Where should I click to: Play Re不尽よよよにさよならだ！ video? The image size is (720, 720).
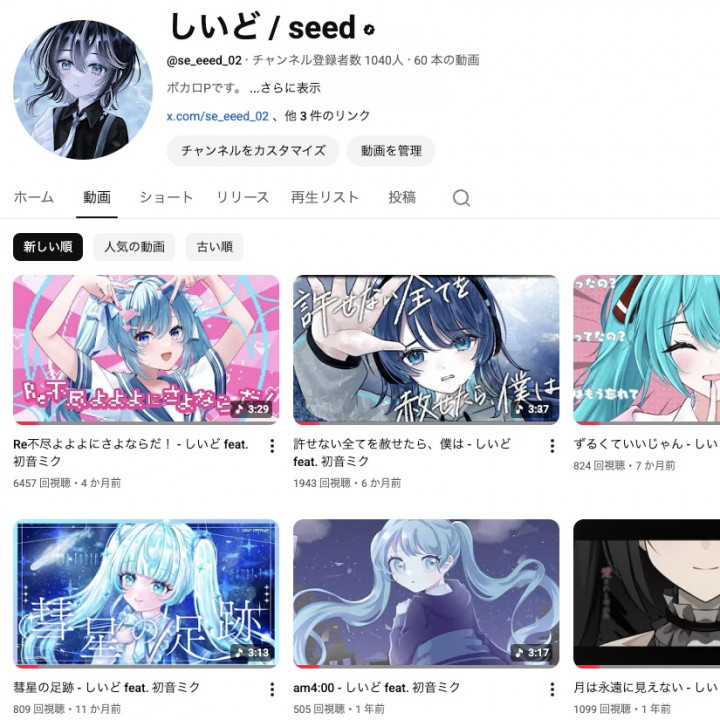tap(146, 350)
